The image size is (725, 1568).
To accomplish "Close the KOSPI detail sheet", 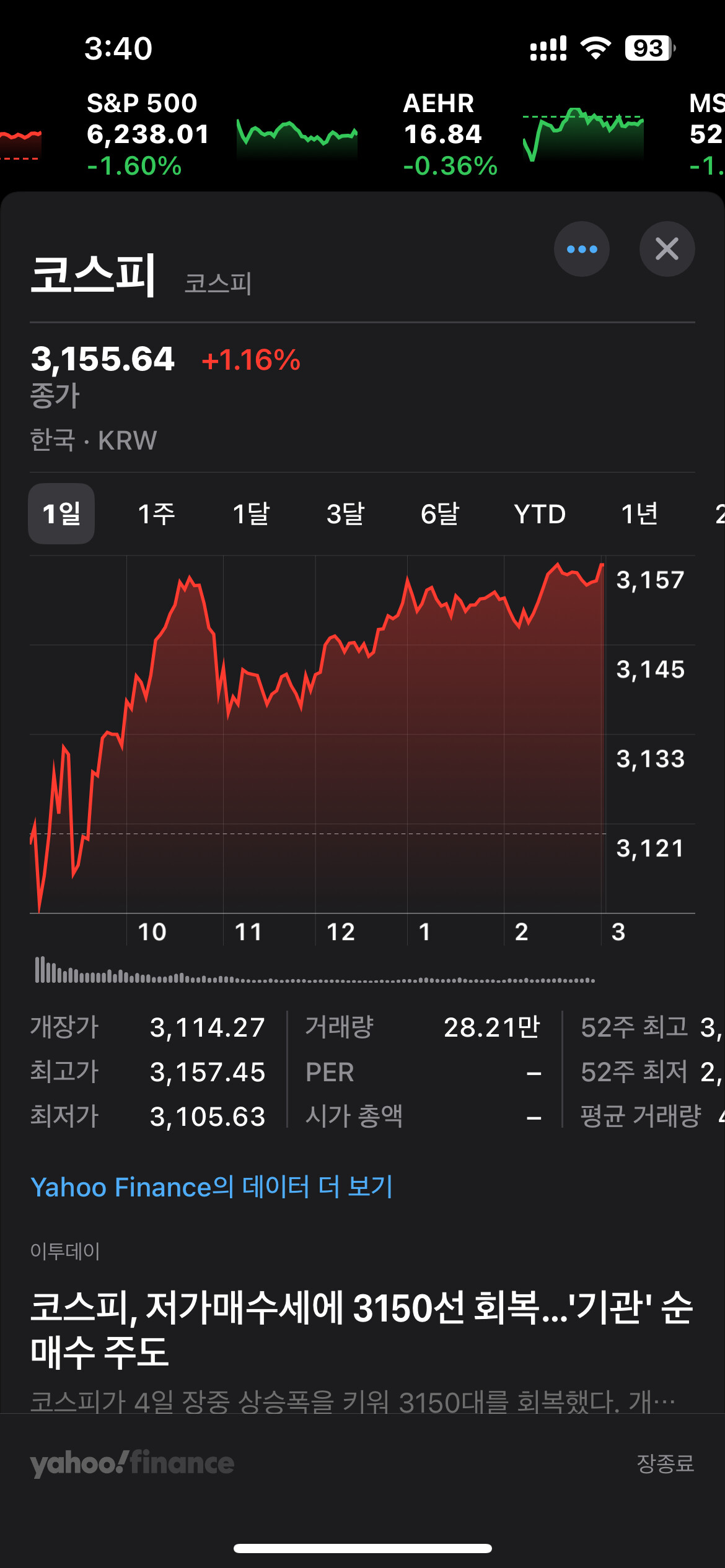I will (x=667, y=249).
